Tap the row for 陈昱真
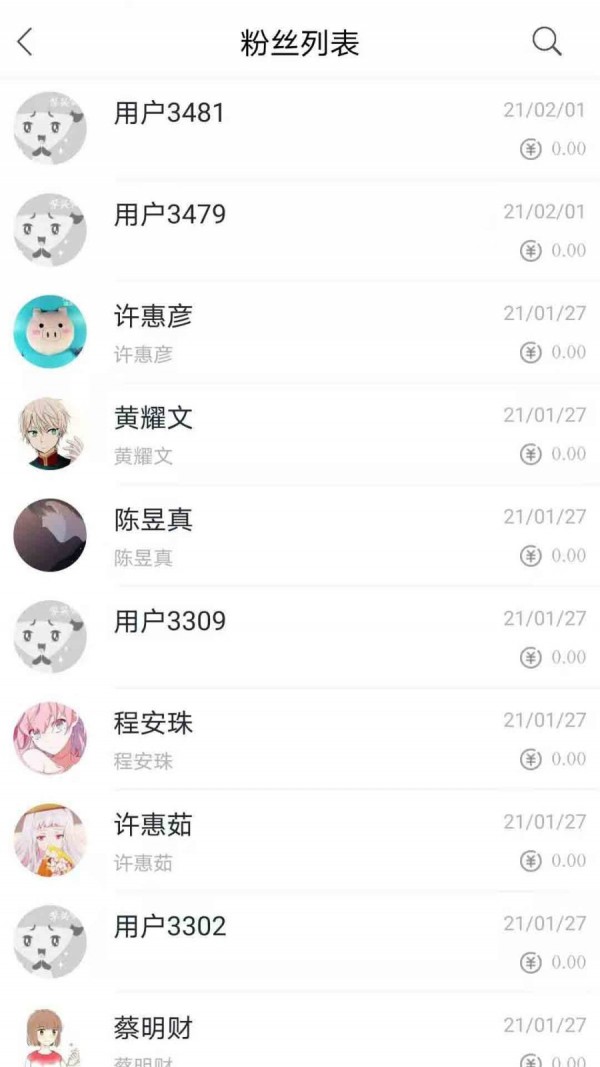 click(300, 536)
